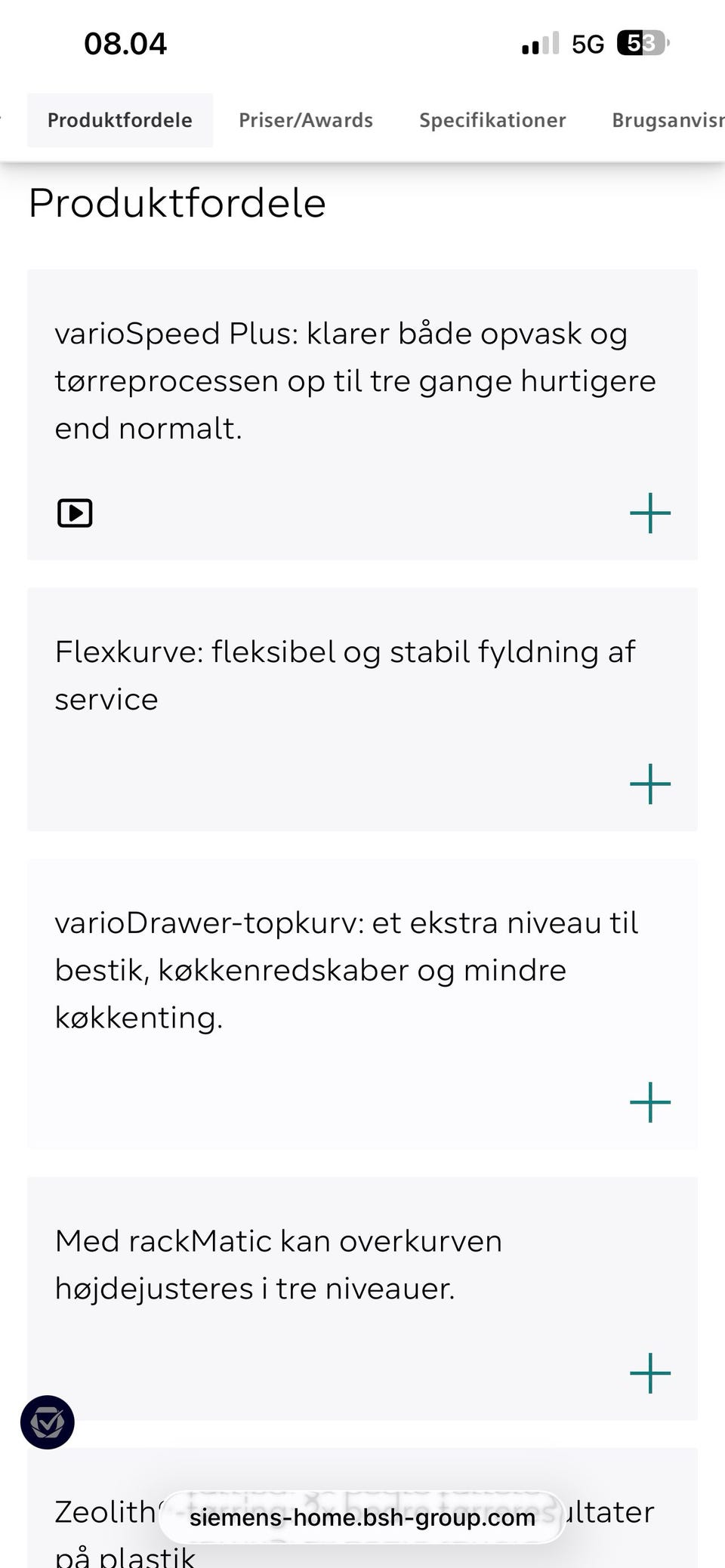The width and height of the screenshot is (725, 1568).
Task: Tap the siemens-home.bsh-group.com address bar
Action: click(362, 1517)
